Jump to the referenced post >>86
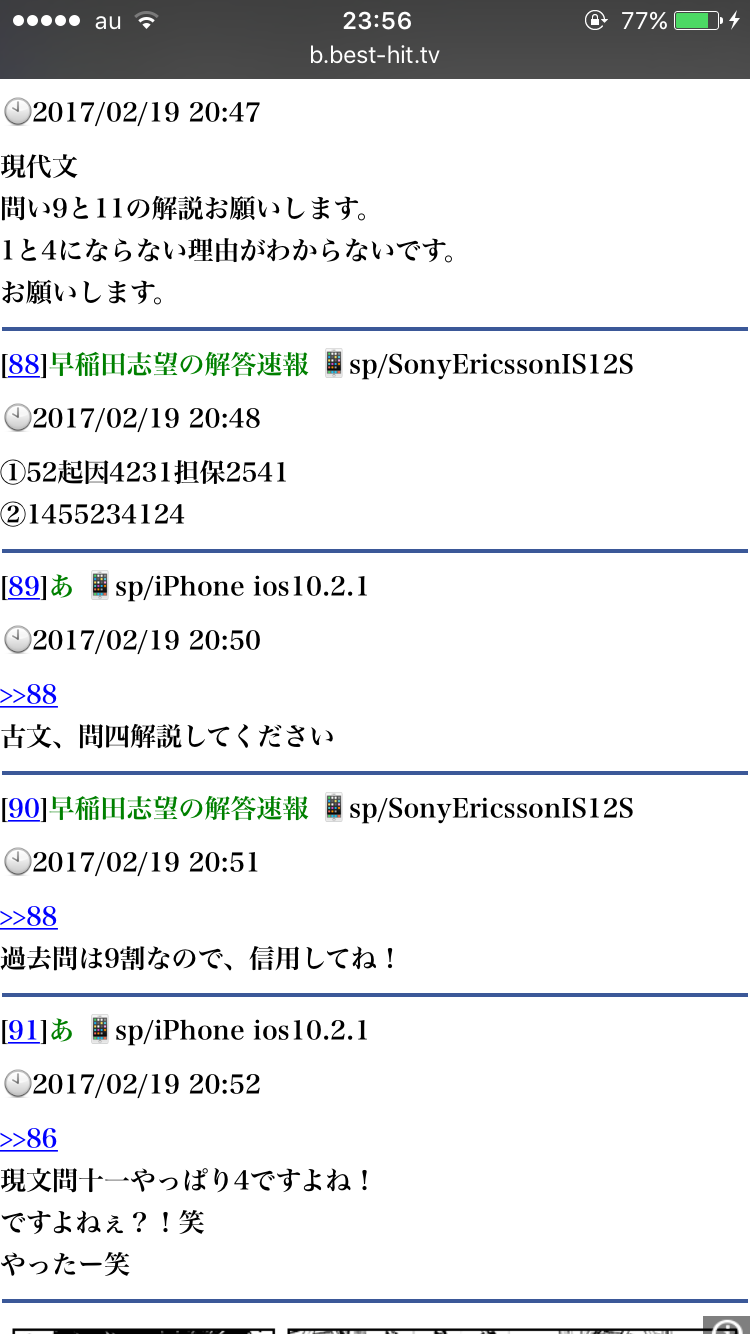Image resolution: width=750 pixels, height=1334 pixels. click(x=29, y=1139)
